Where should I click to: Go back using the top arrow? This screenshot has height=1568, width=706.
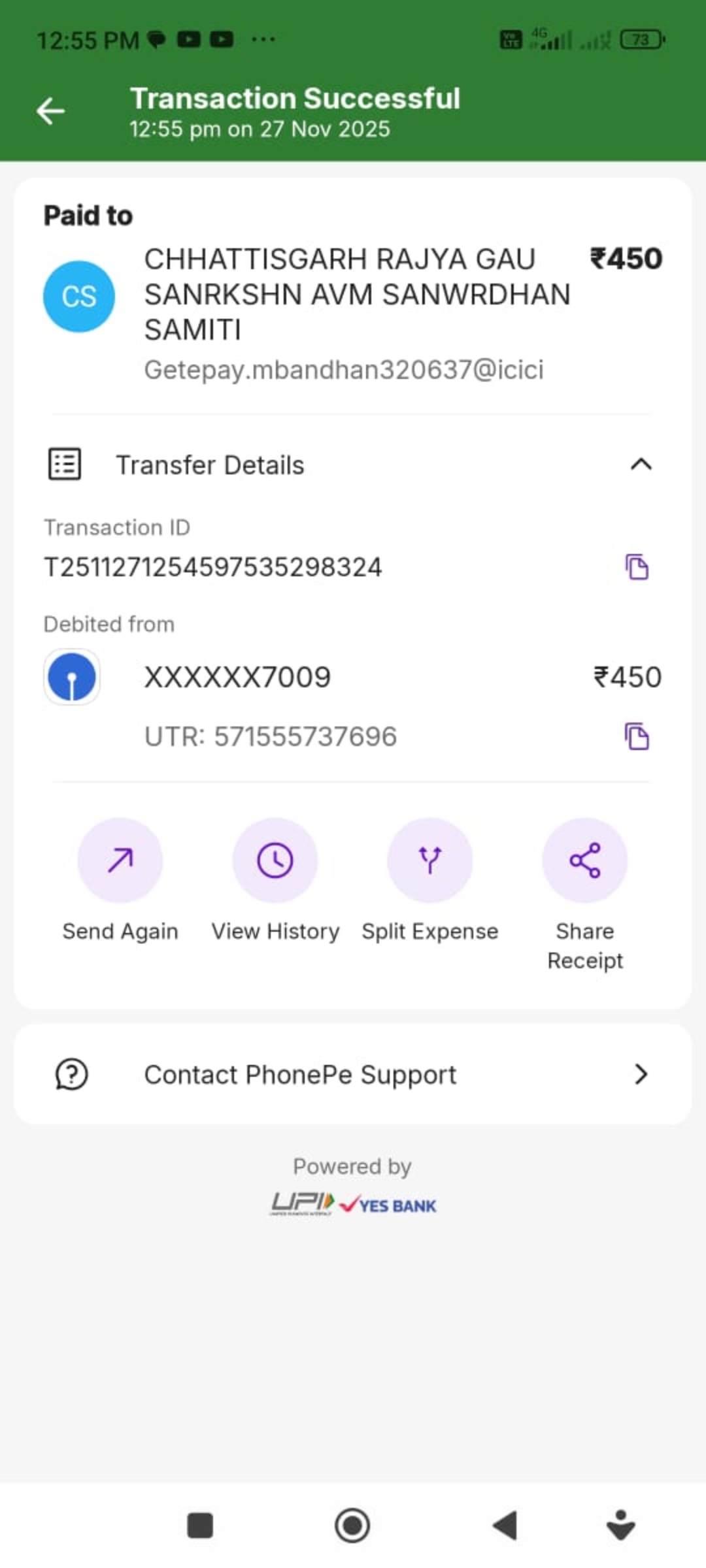[50, 111]
